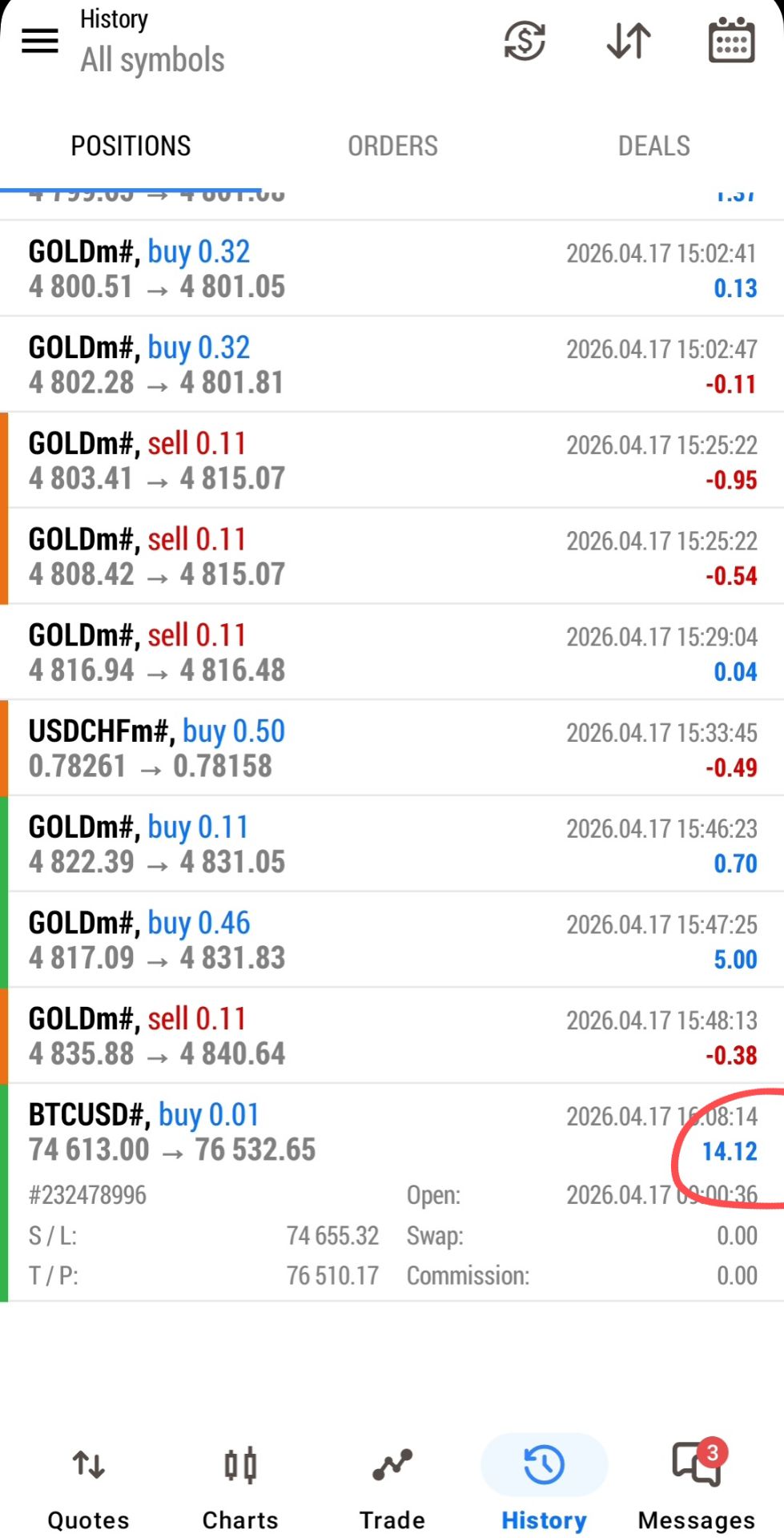Open the symbol filter dollar icon

coord(525,40)
